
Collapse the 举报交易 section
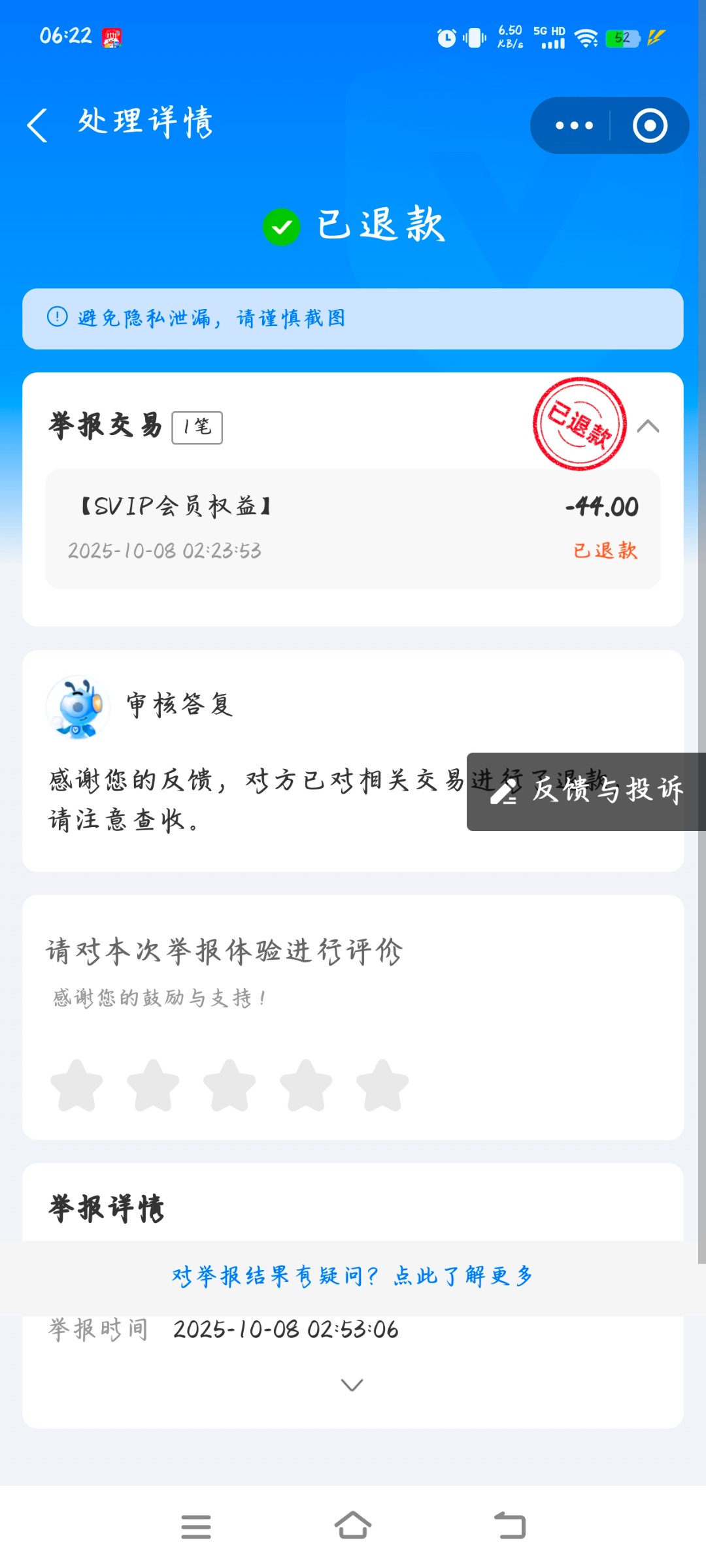(648, 427)
